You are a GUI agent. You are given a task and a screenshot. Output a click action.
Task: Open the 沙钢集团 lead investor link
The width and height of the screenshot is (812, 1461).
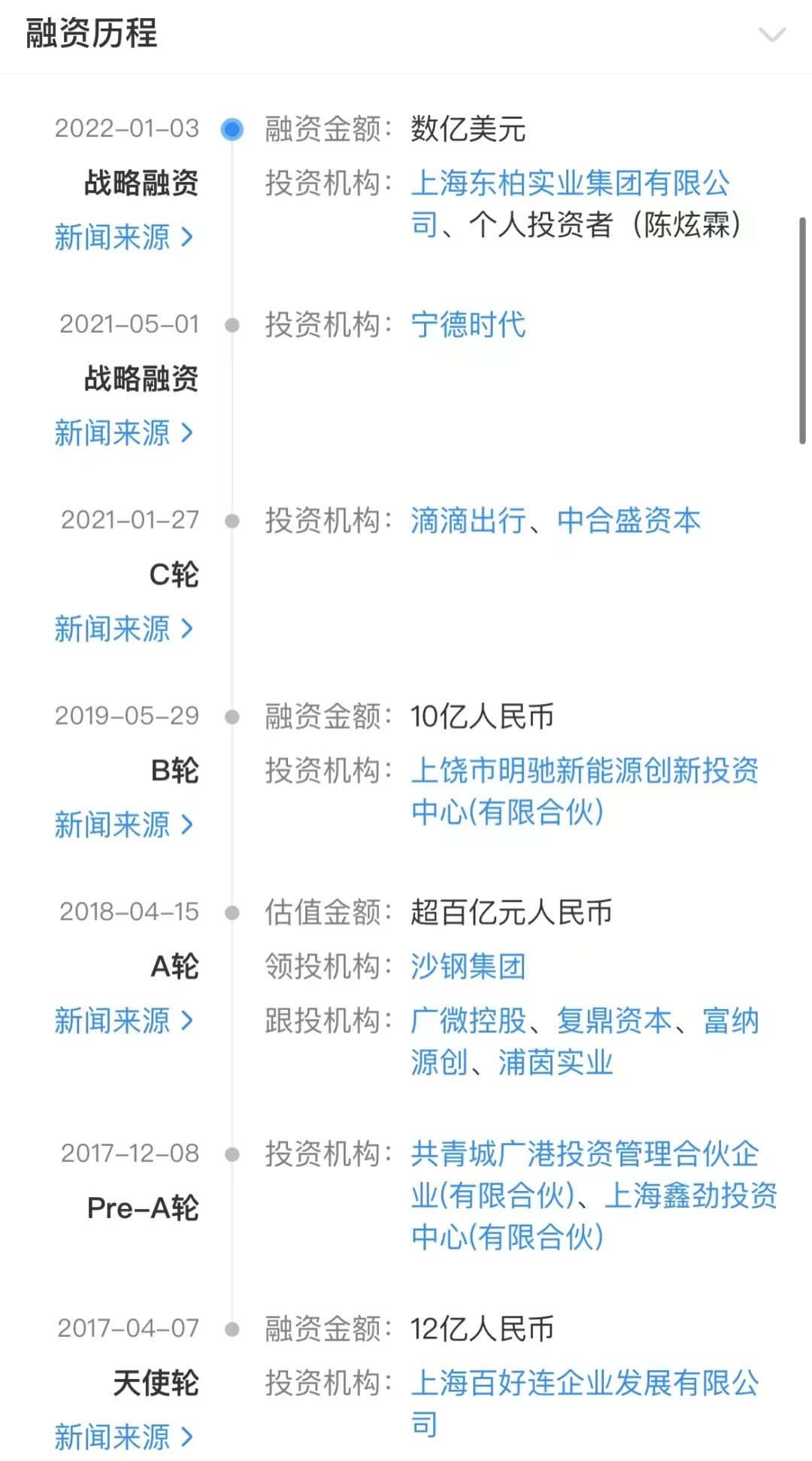468,967
